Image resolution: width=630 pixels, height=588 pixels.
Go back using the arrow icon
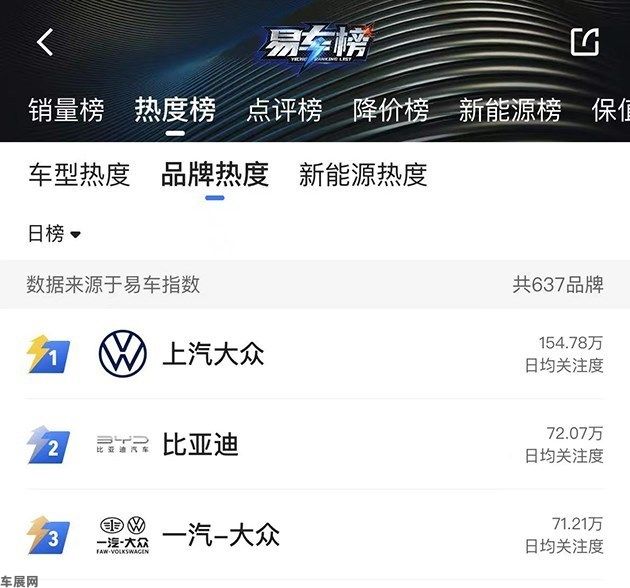[45, 42]
